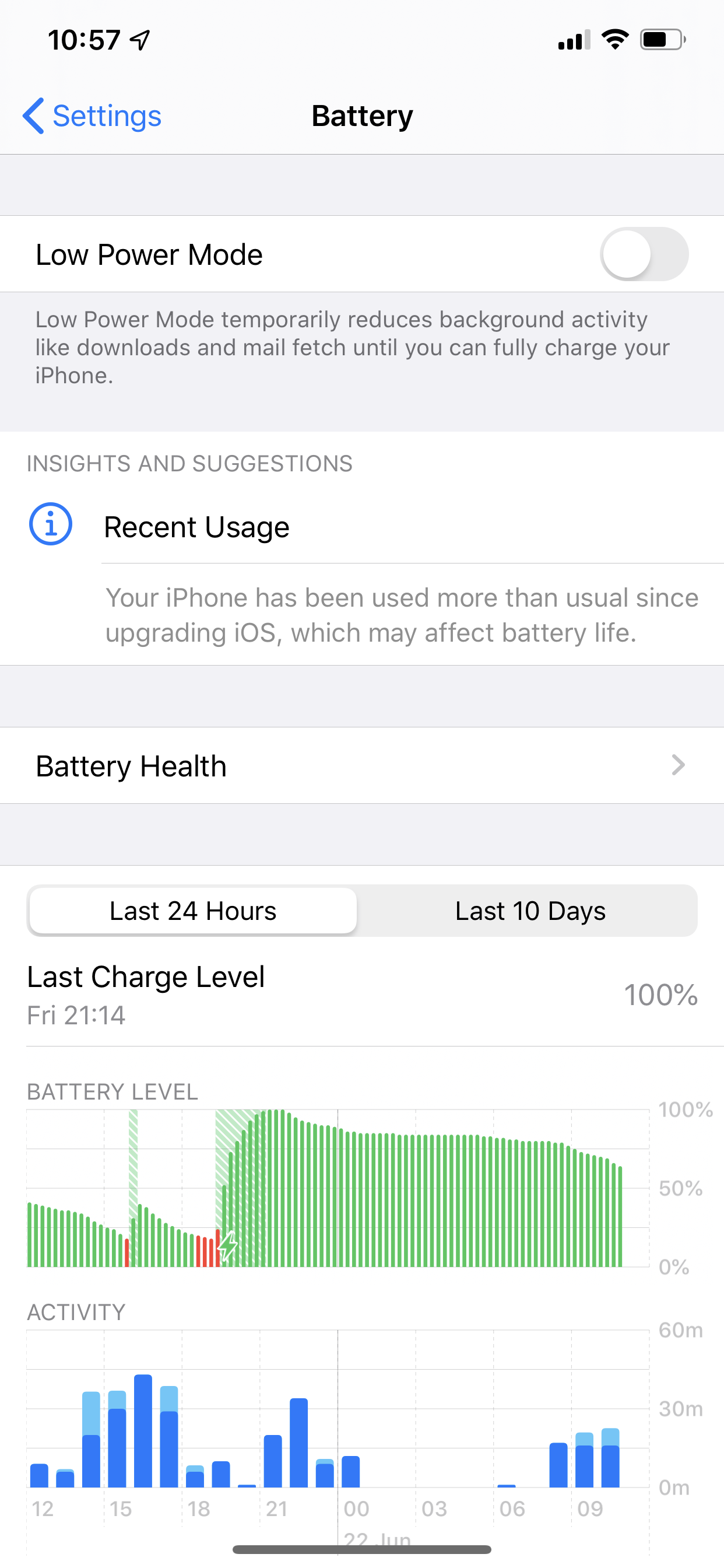Switch to Last 10 Days view
The height and width of the screenshot is (1568, 724).
pos(529,911)
